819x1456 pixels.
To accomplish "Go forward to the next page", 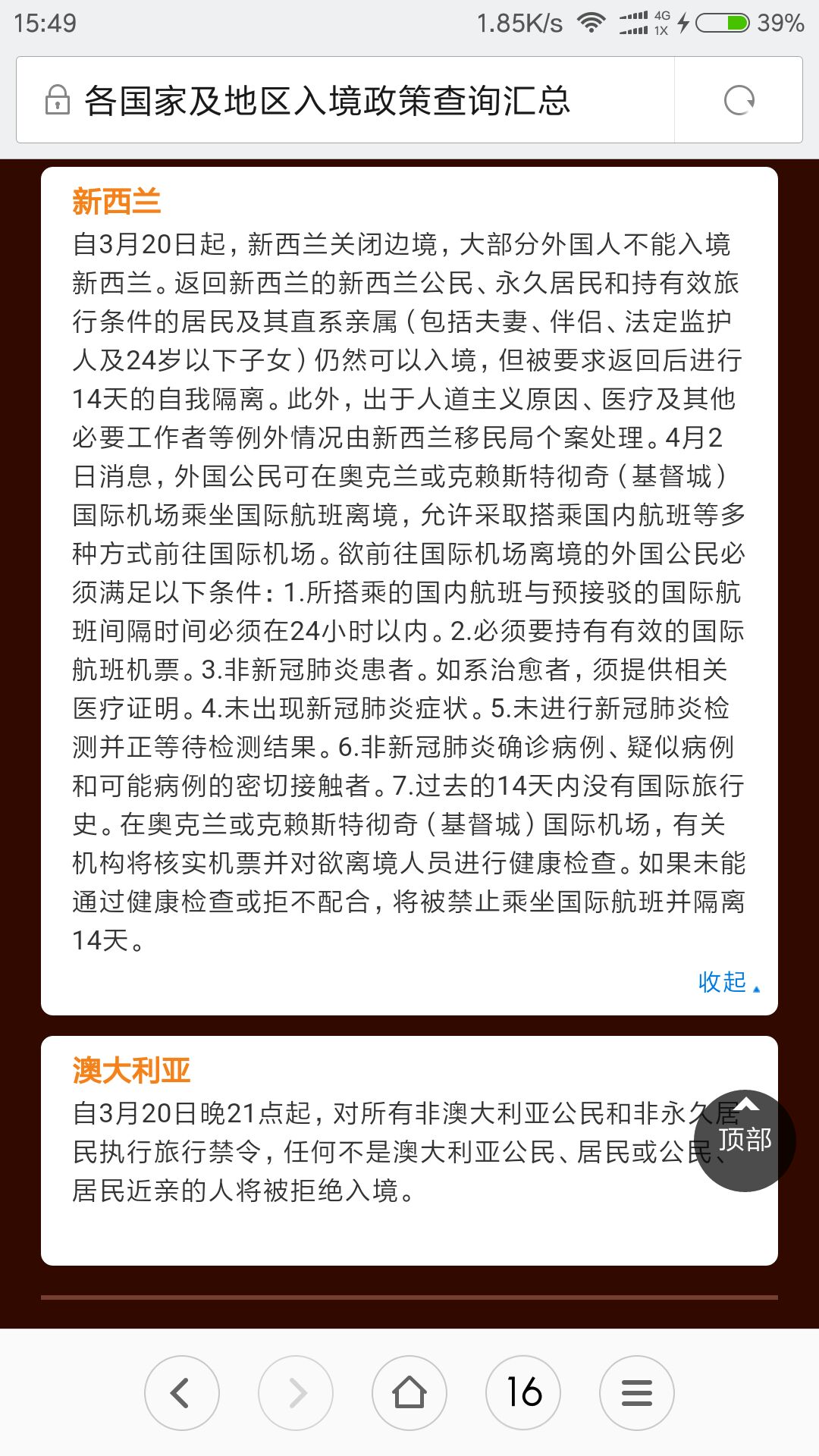I will click(x=296, y=1392).
